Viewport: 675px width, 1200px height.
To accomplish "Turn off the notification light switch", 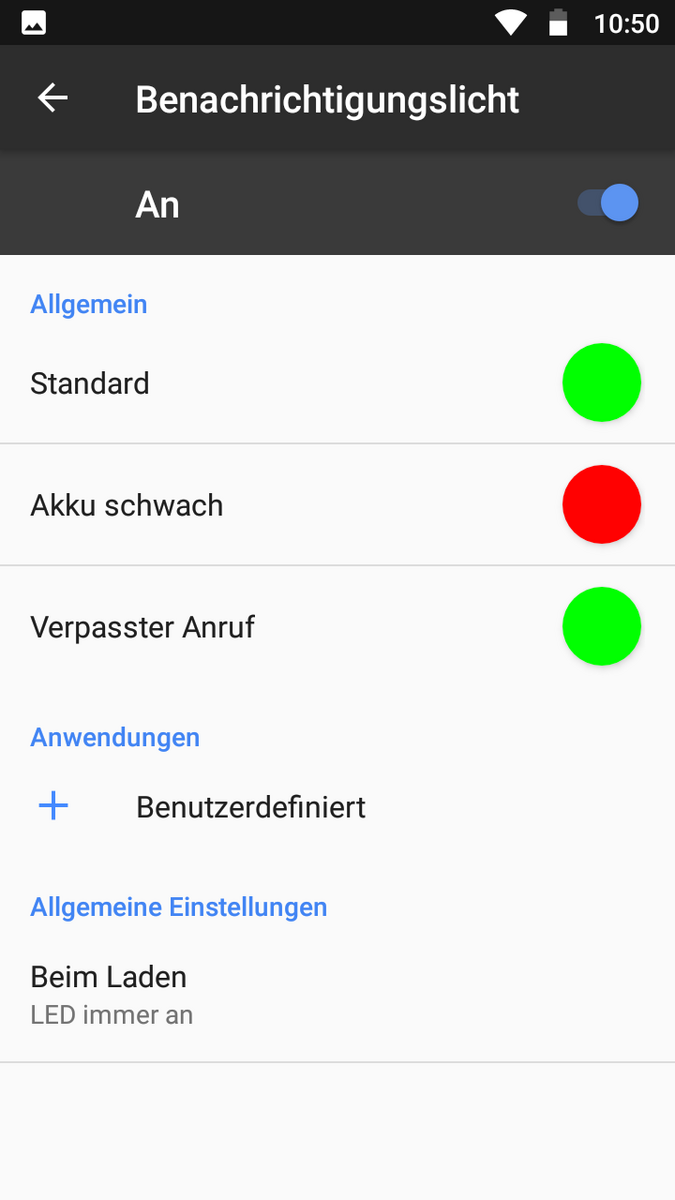I will (x=608, y=204).
